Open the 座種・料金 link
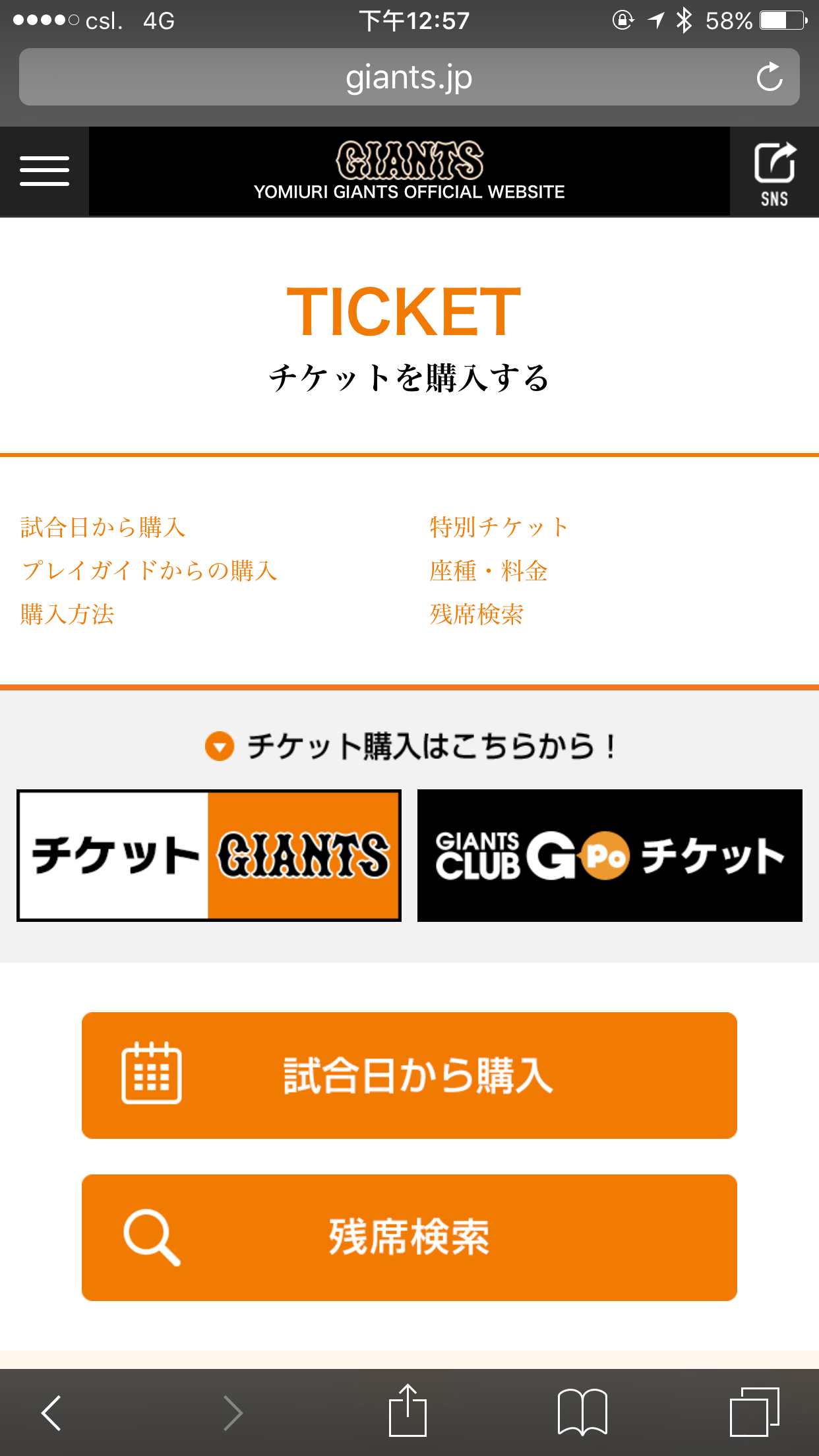 click(489, 571)
